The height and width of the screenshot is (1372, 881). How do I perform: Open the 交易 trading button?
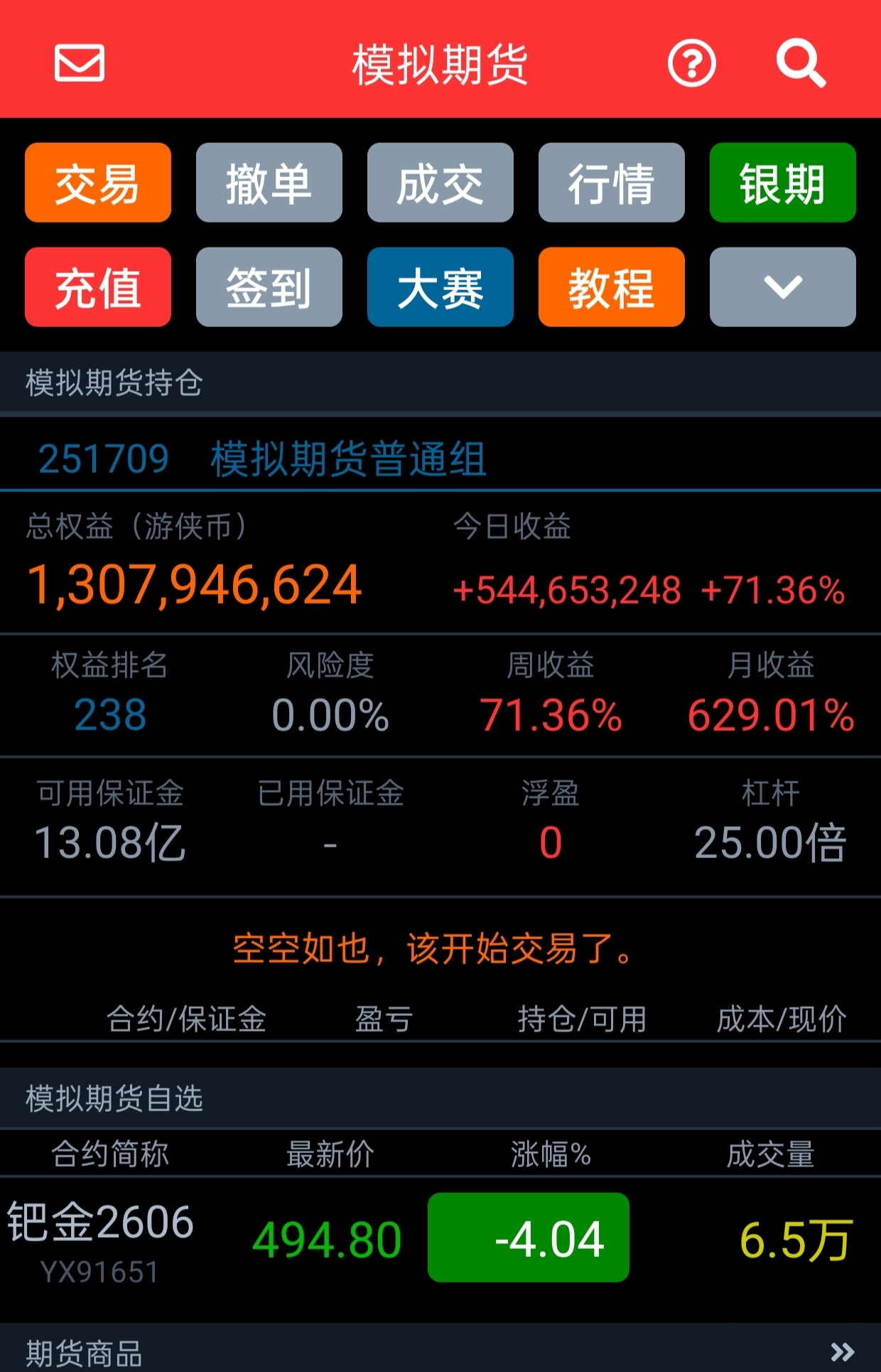(98, 183)
